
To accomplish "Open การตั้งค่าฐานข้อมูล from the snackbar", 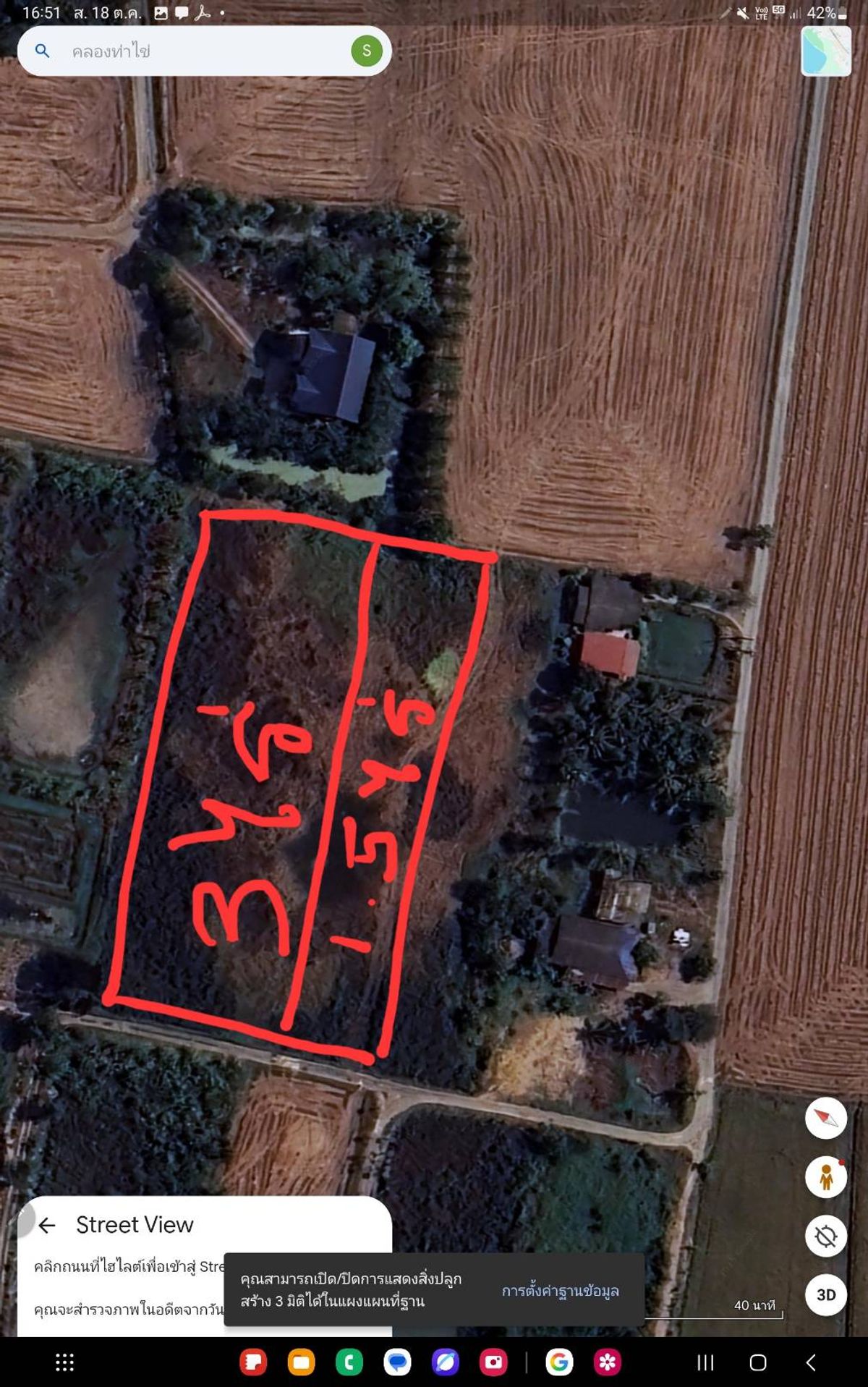I will [x=560, y=1291].
